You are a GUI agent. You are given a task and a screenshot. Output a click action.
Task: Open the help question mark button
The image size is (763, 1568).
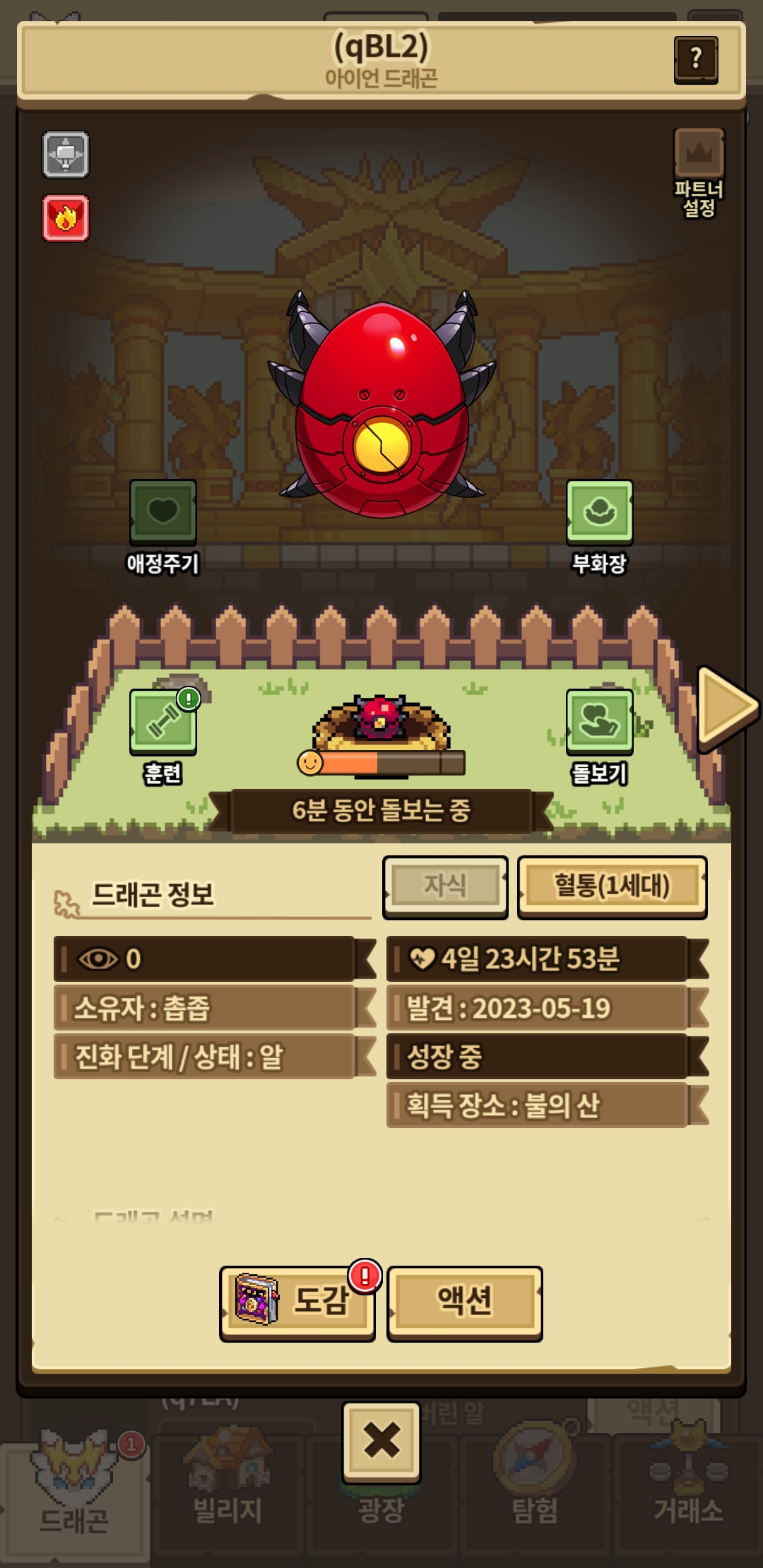(x=696, y=59)
